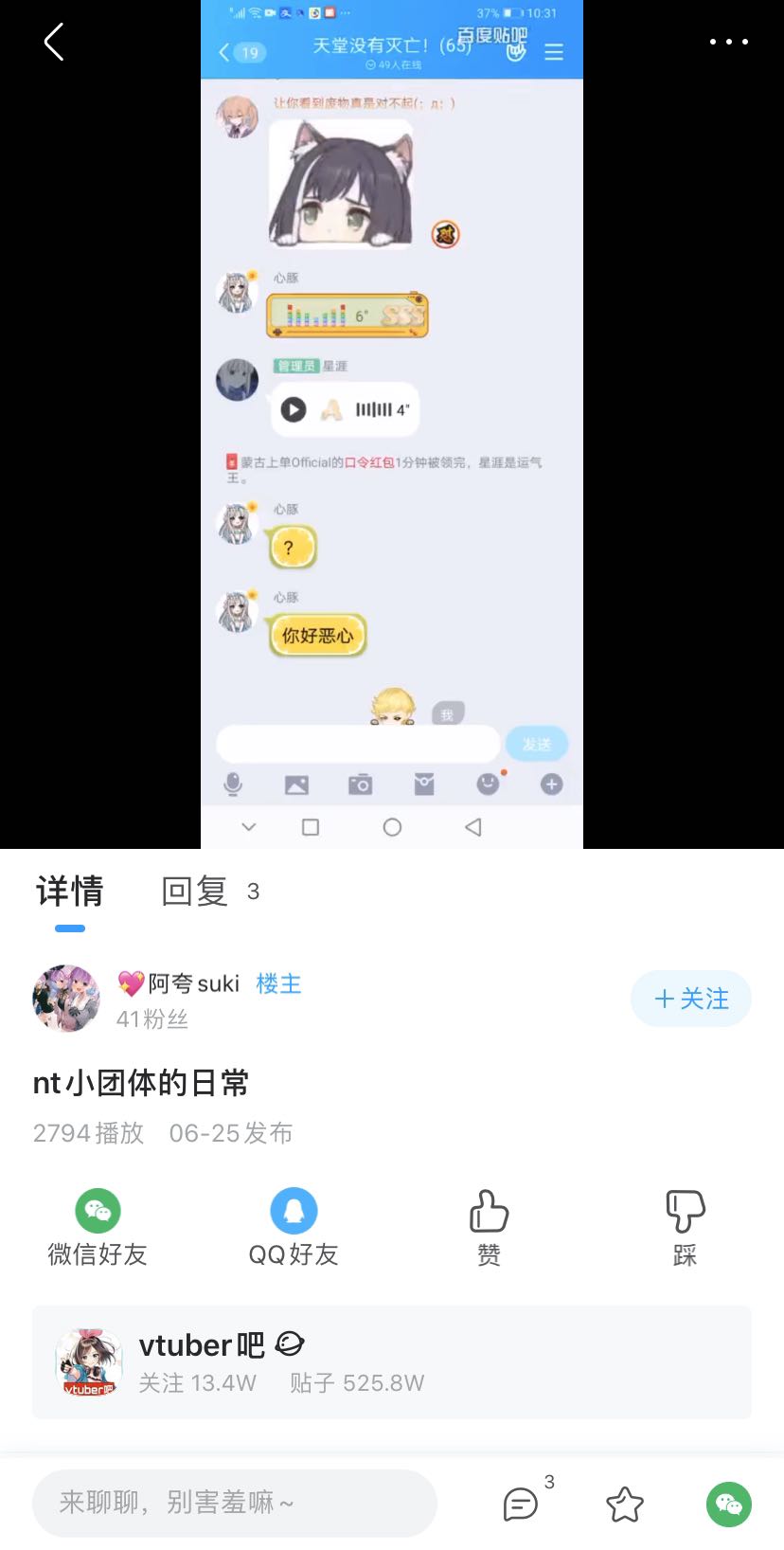Follow 阿夸suki with the 关注 button
Screen dimensions: 784x1550
click(691, 999)
